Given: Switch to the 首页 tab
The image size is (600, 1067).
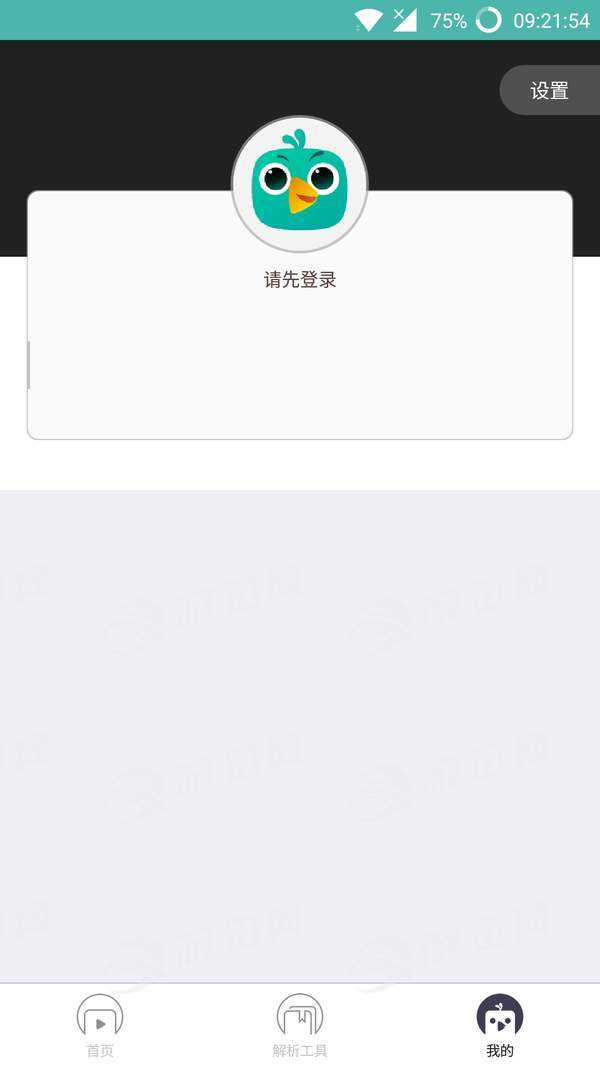Looking at the screenshot, I should tap(100, 1025).
